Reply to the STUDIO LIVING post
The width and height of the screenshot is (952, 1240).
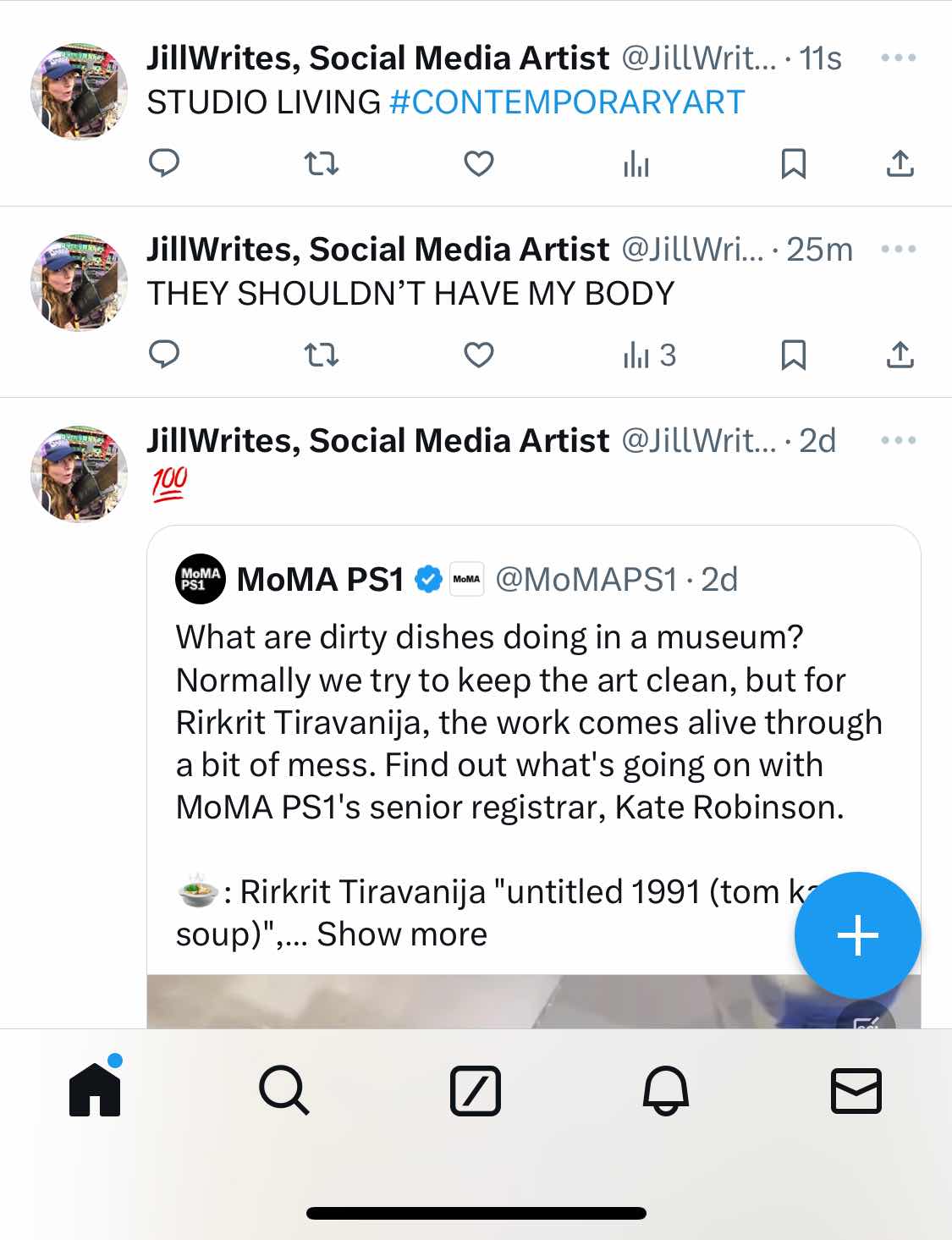[164, 163]
